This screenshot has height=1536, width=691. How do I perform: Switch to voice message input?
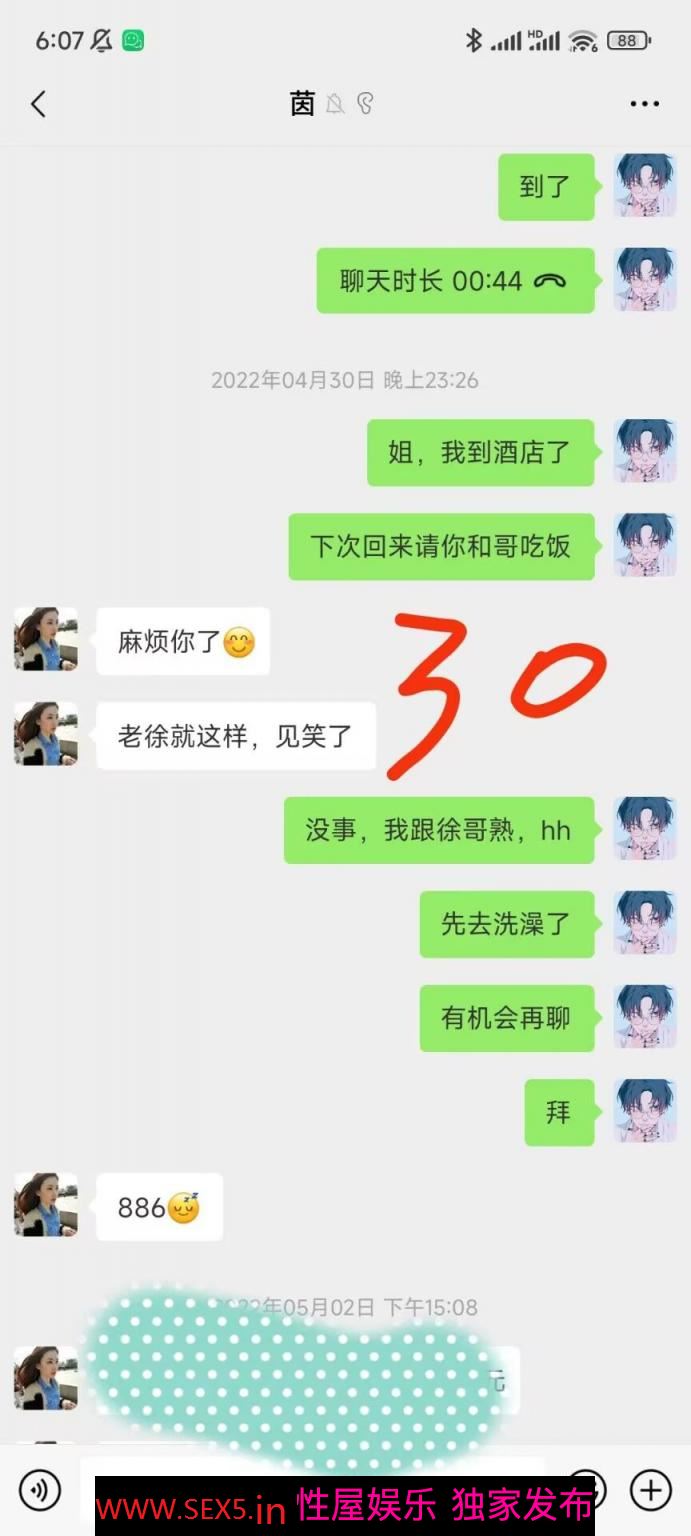(40, 1490)
